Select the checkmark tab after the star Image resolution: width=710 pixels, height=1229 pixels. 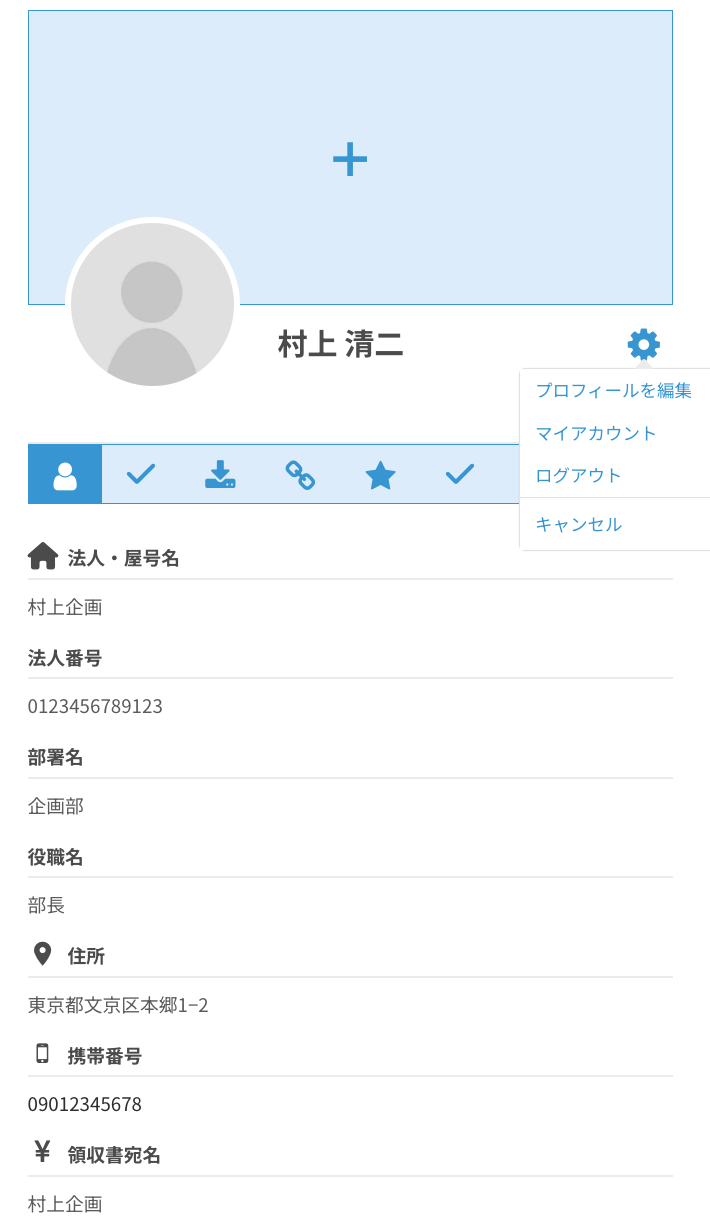(460, 474)
